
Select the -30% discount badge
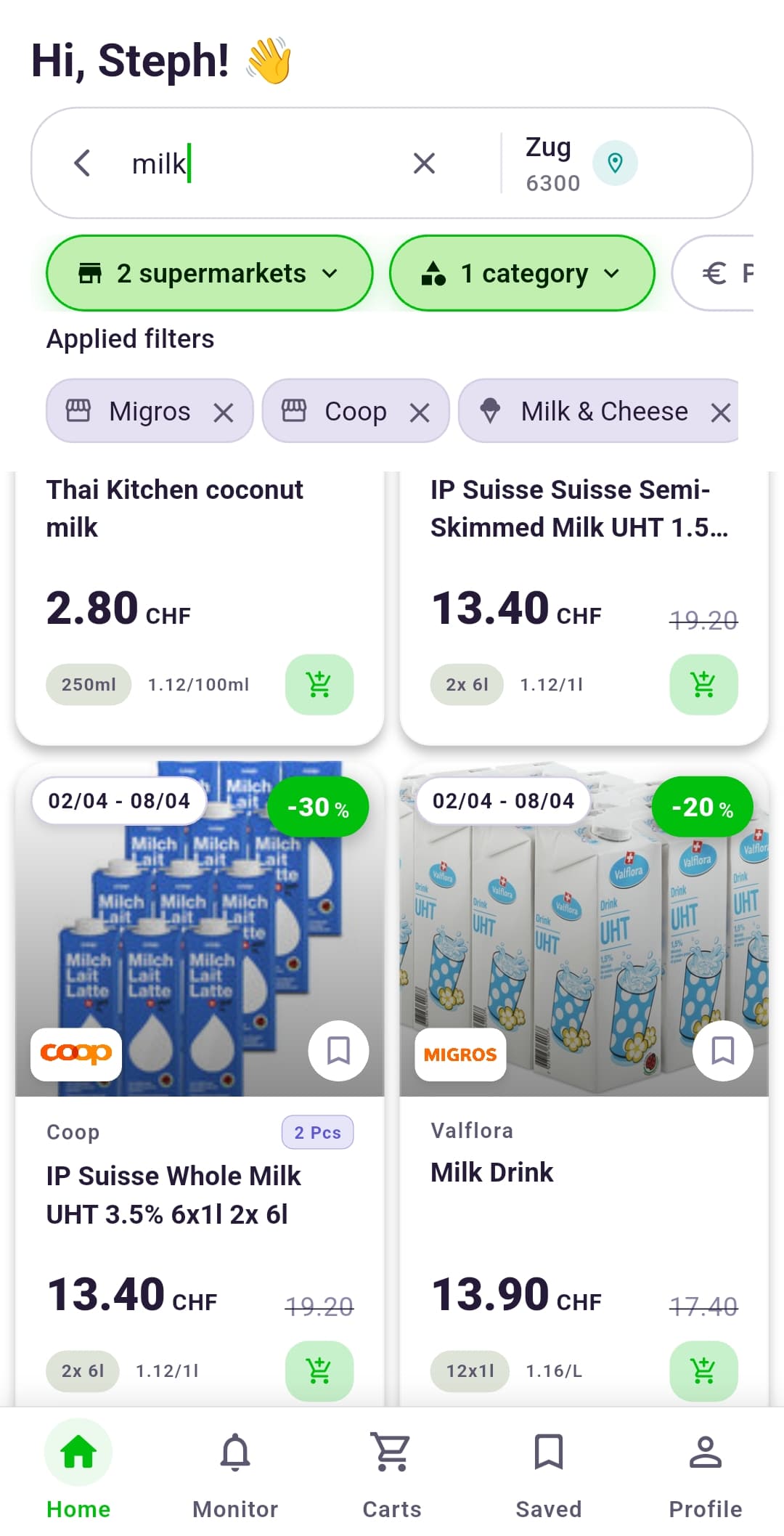click(x=317, y=806)
